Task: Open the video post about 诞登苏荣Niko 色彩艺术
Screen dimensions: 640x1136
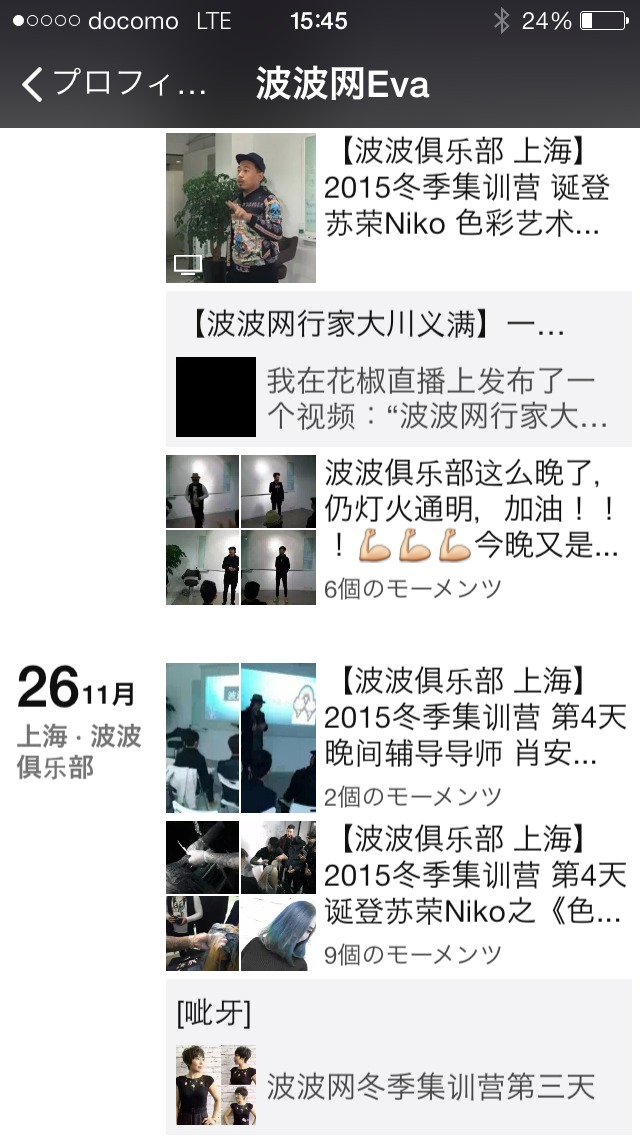Action: pyautogui.click(x=399, y=207)
